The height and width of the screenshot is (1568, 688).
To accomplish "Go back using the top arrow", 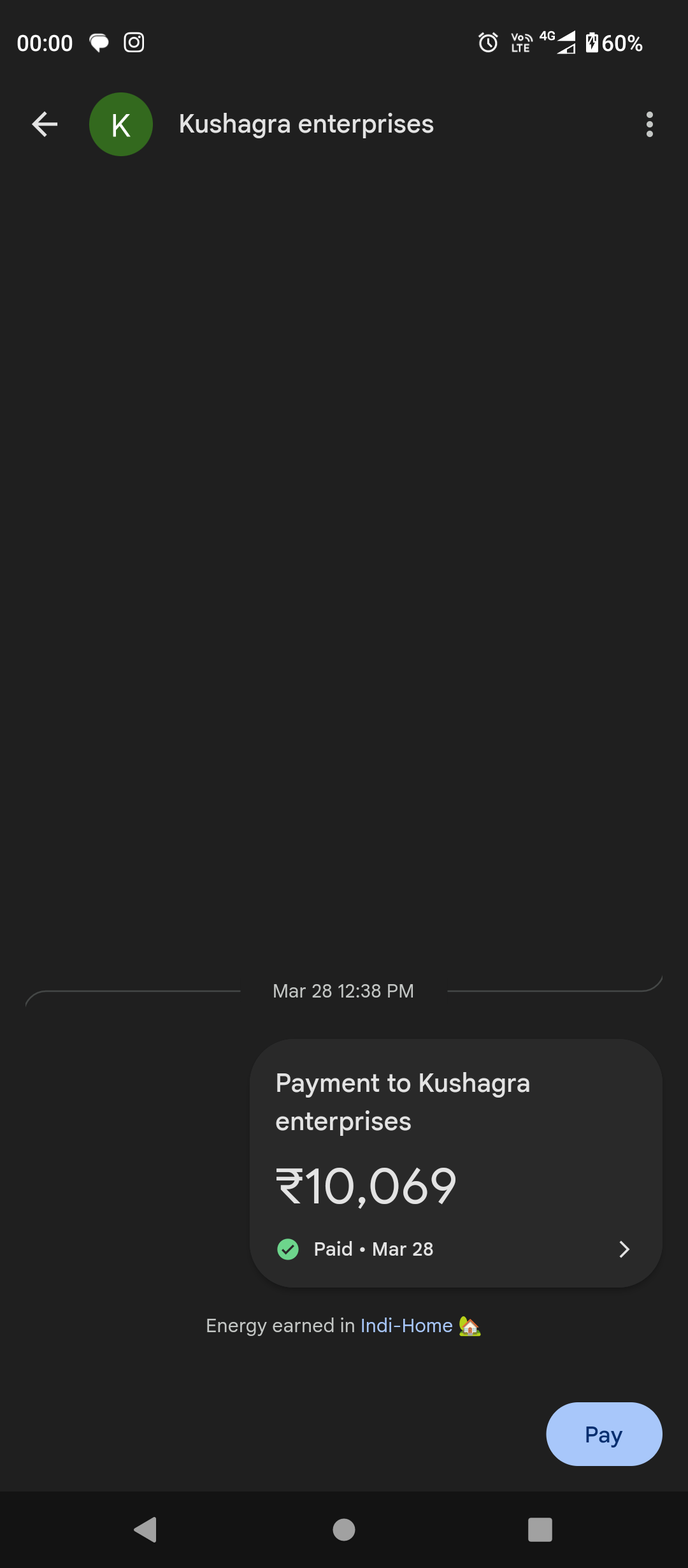I will coord(45,124).
